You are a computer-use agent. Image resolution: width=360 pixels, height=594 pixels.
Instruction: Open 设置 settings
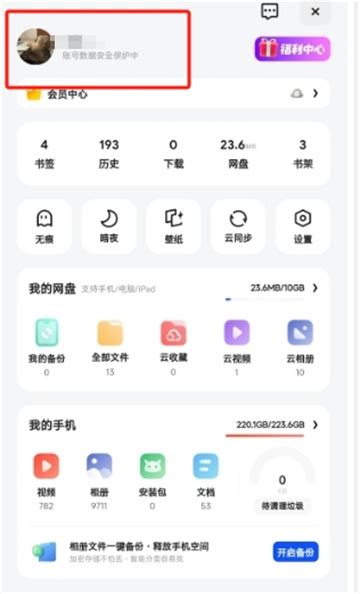[303, 227]
